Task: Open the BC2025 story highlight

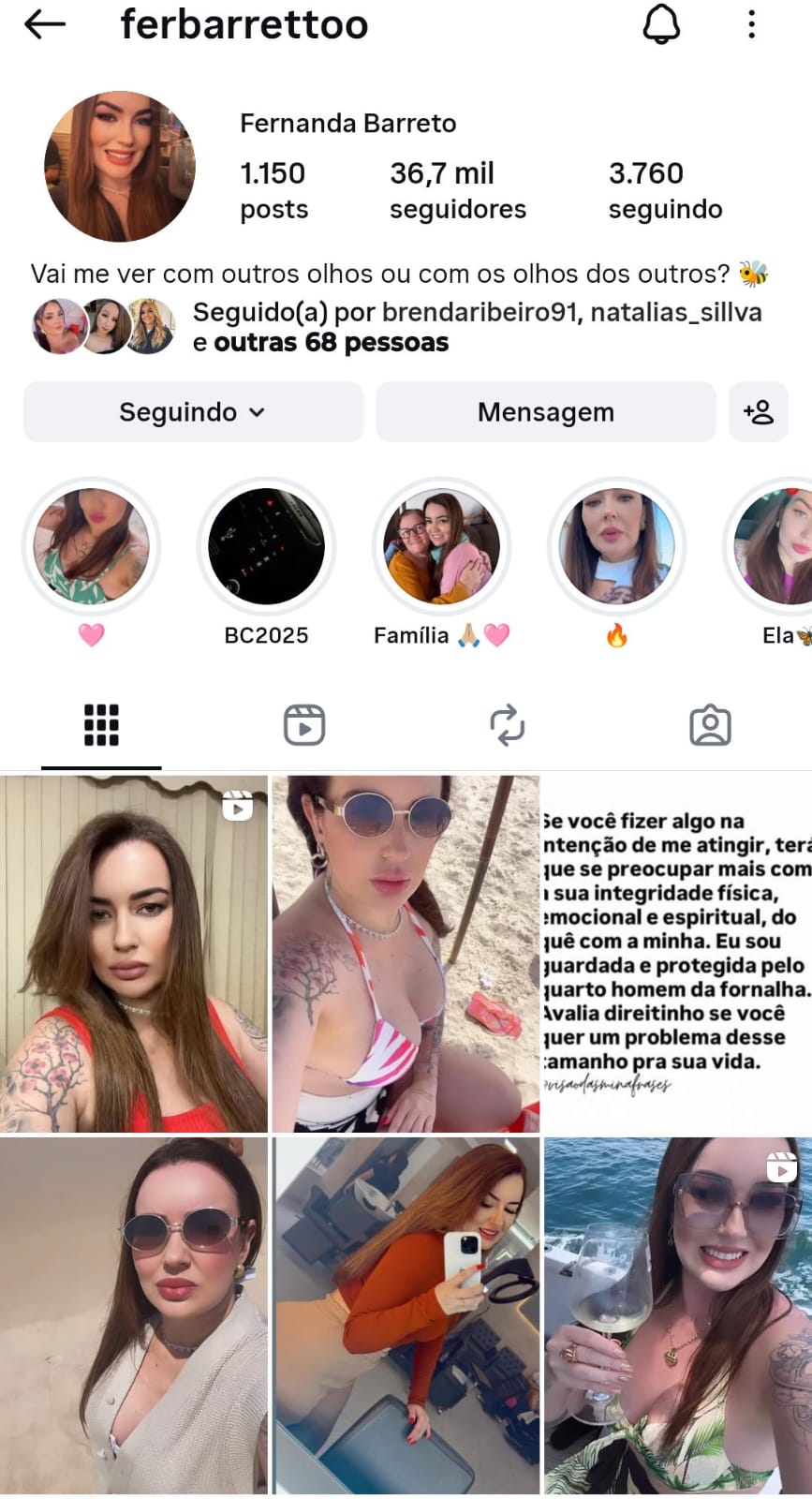Action: tap(266, 546)
